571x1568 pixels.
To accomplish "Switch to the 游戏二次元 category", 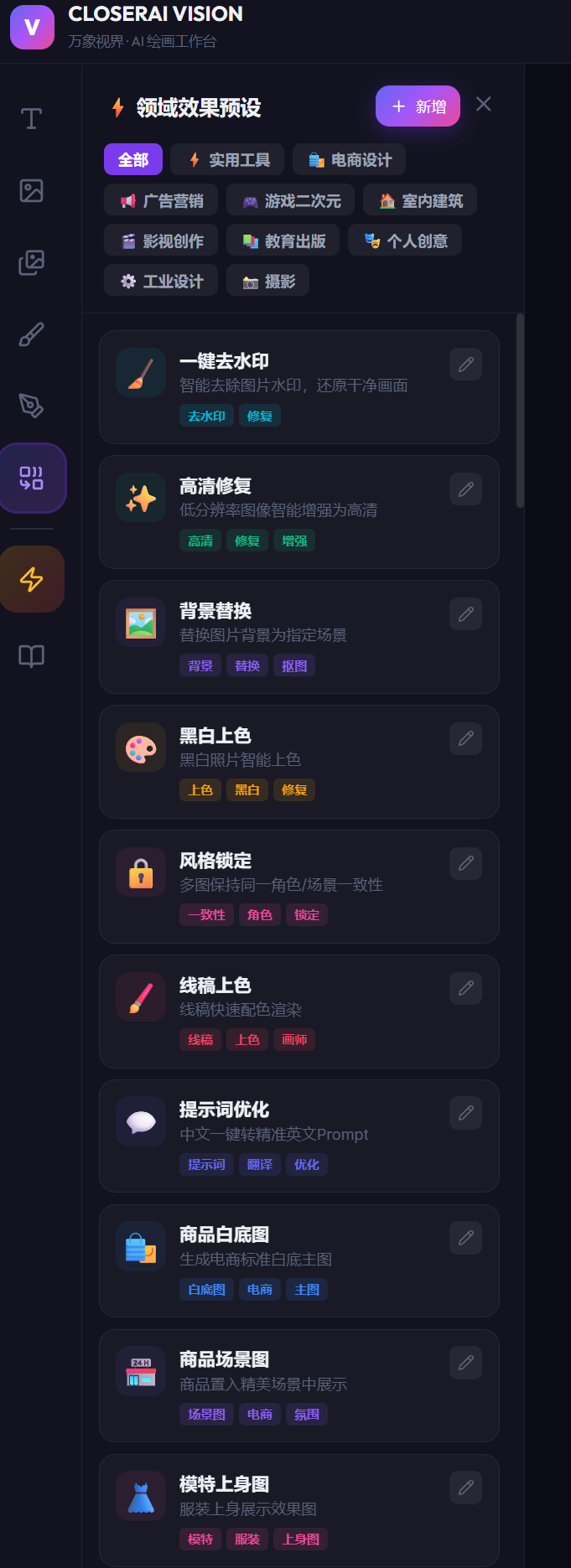I will coord(290,200).
